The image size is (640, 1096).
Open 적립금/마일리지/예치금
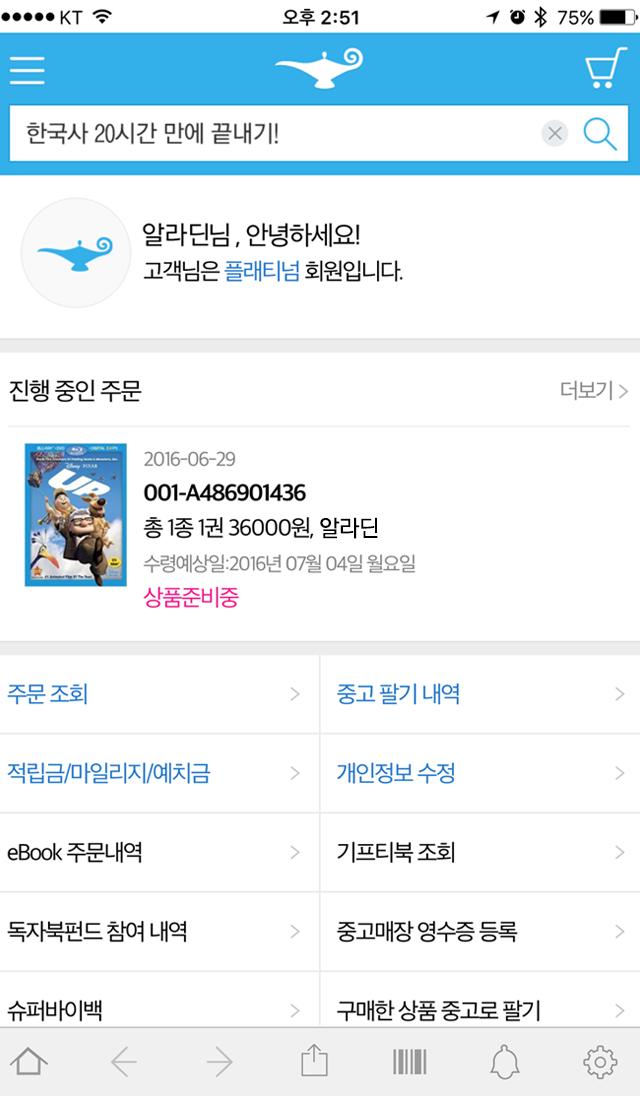(x=159, y=773)
